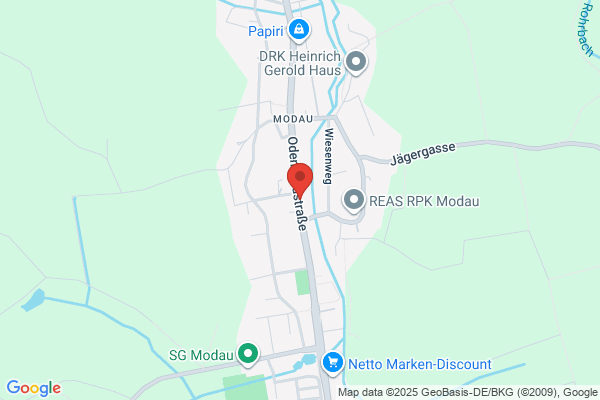This screenshot has width=600, height=400.
Task: Tap the red location pin on Odenwaldstraße
Action: pyautogui.click(x=300, y=180)
